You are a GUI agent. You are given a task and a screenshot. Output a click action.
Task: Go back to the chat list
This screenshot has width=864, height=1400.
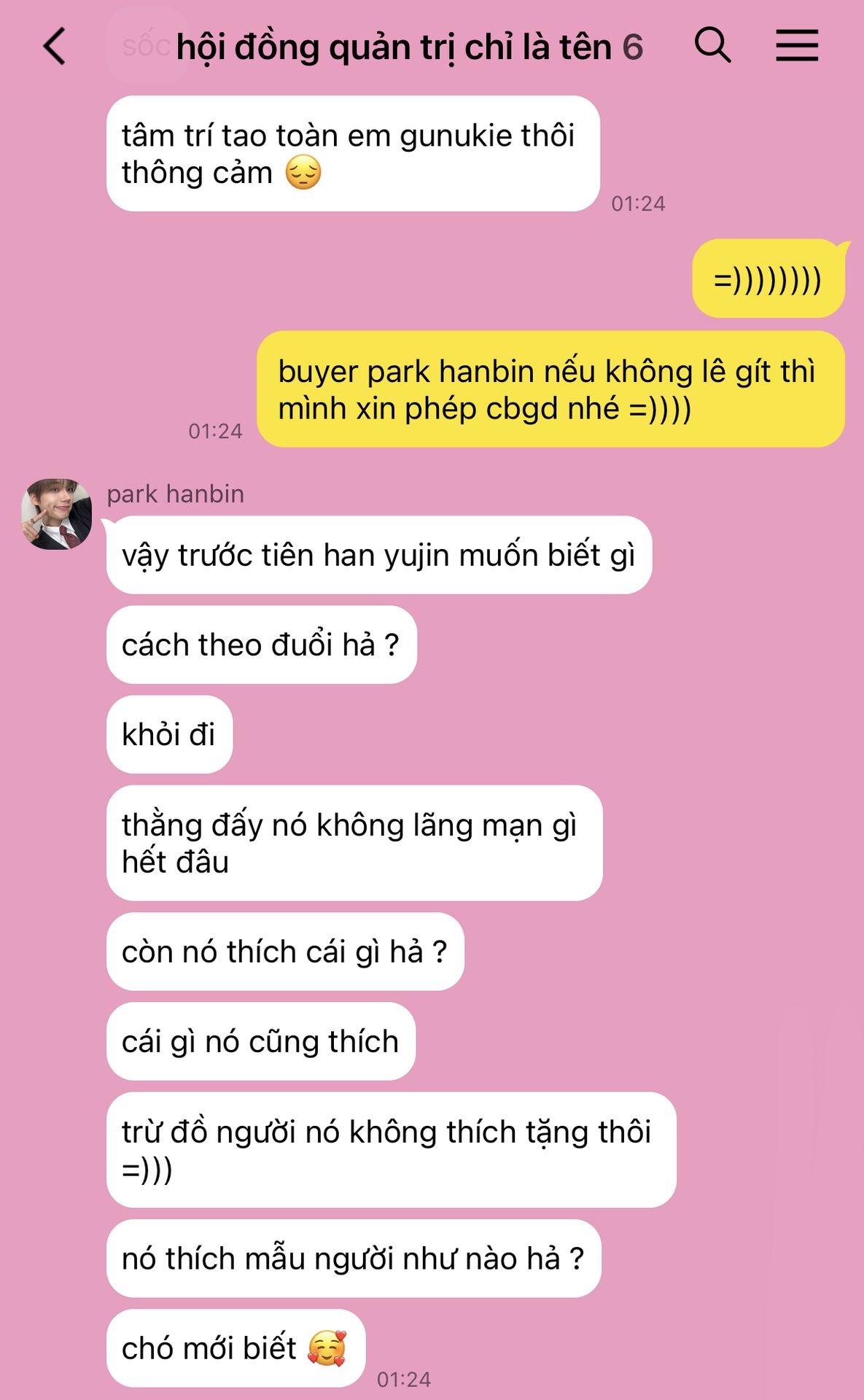point(55,47)
